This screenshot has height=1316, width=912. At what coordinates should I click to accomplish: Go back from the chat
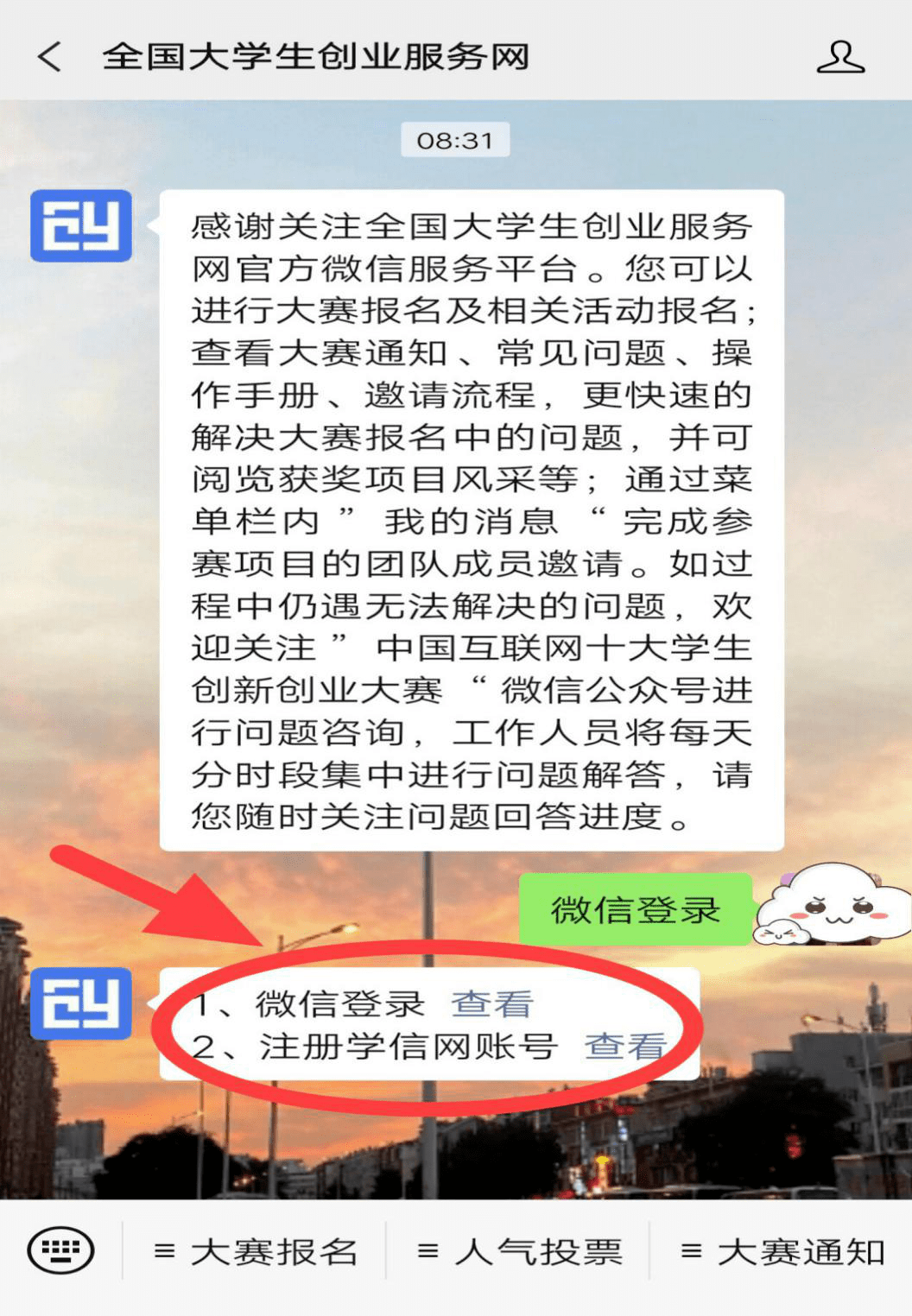pyautogui.click(x=50, y=57)
